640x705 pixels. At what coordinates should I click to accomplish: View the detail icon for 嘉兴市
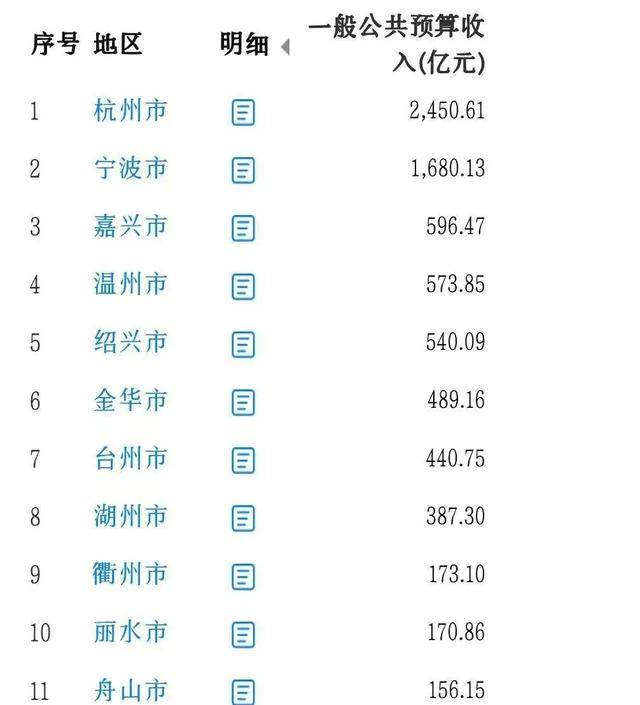click(x=243, y=228)
